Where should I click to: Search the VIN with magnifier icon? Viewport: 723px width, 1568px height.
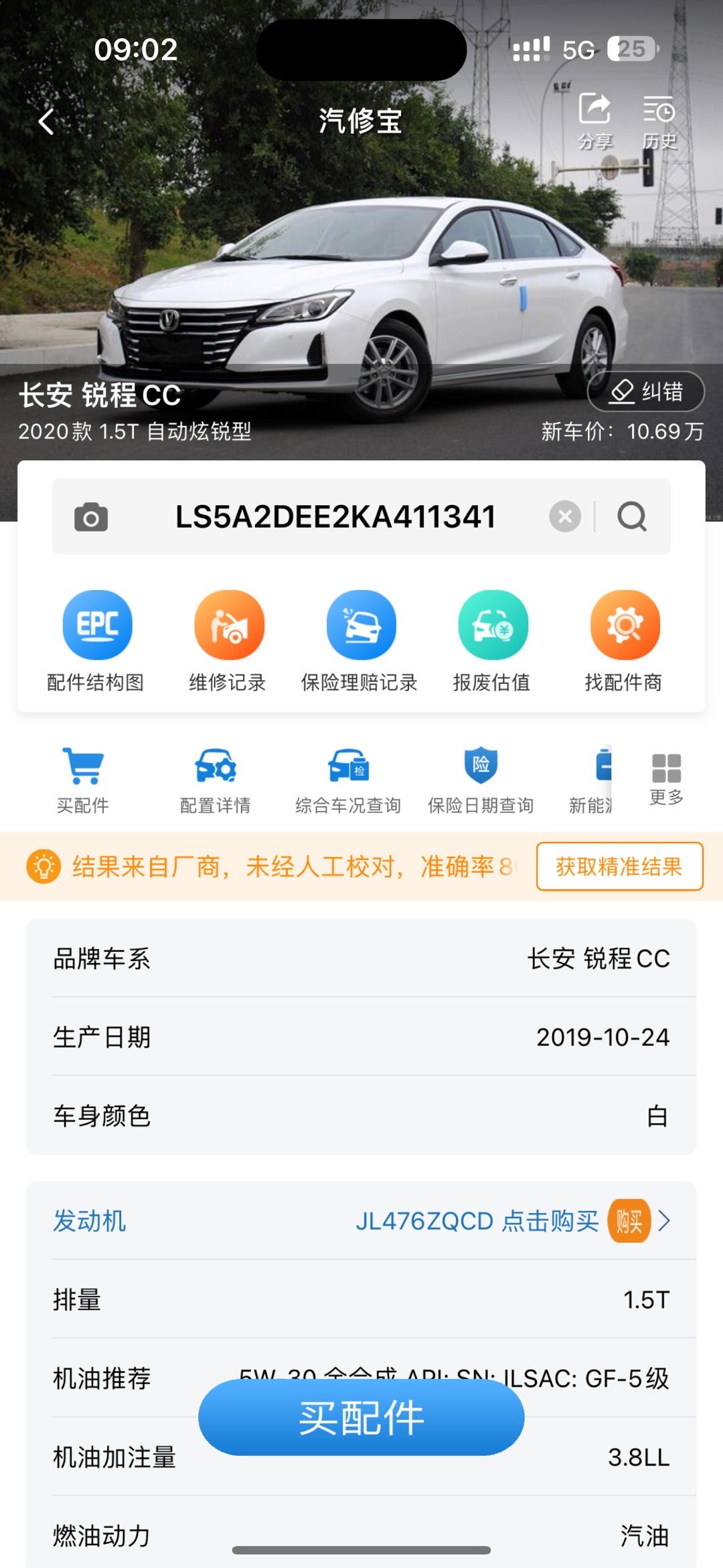[632, 516]
